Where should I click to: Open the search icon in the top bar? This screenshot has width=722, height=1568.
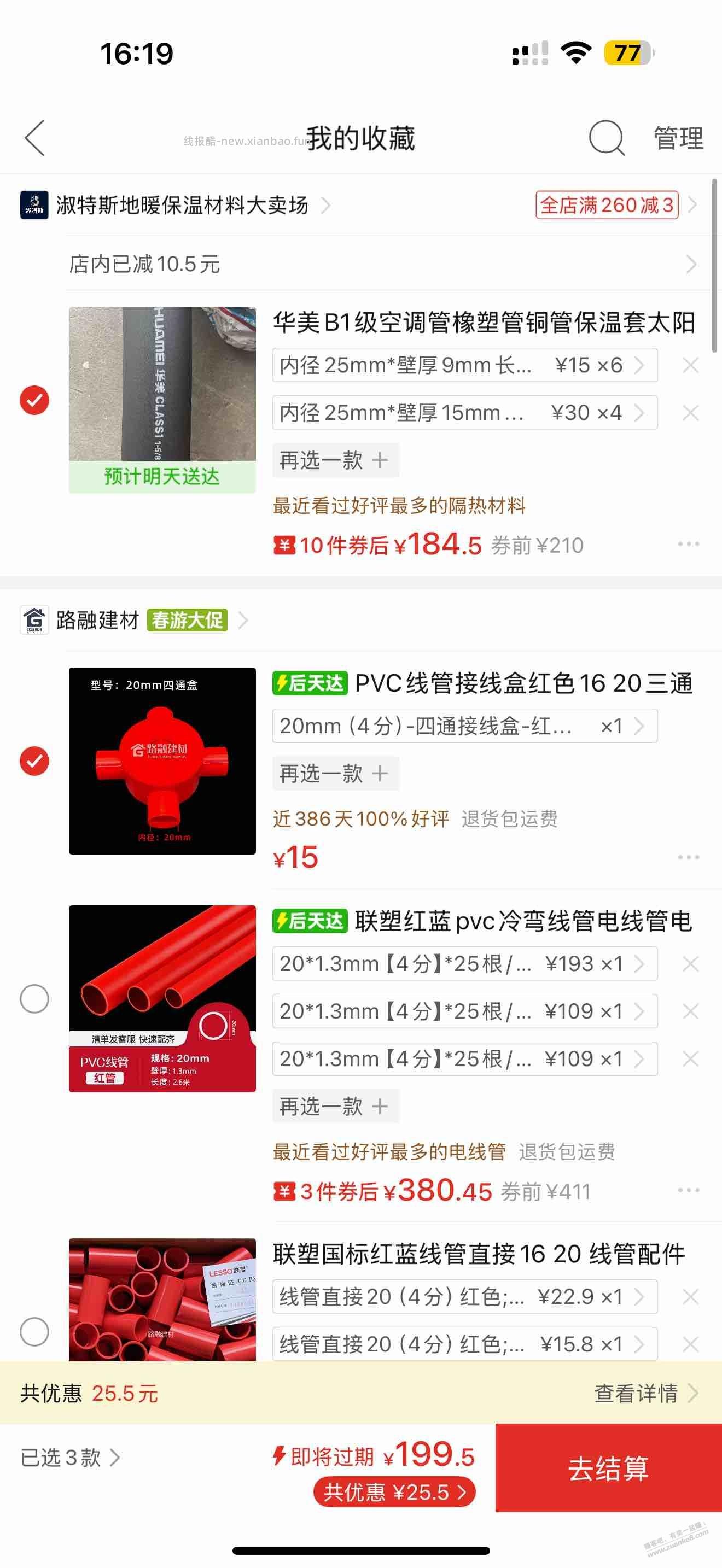pyautogui.click(x=607, y=139)
